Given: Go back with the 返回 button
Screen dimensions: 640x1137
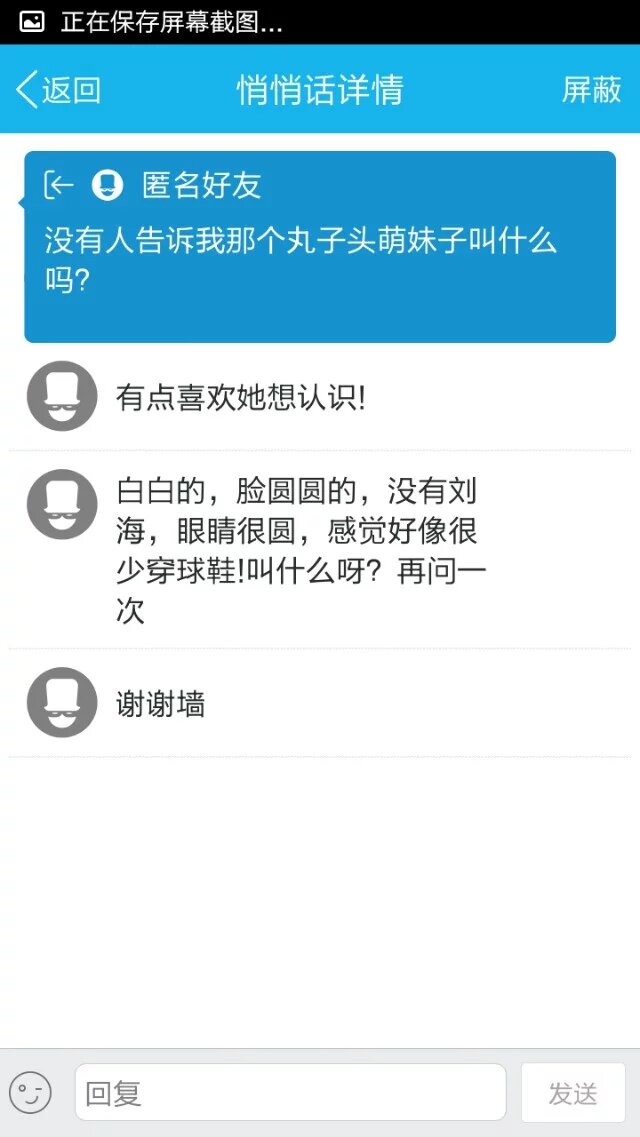Looking at the screenshot, I should 60,90.
